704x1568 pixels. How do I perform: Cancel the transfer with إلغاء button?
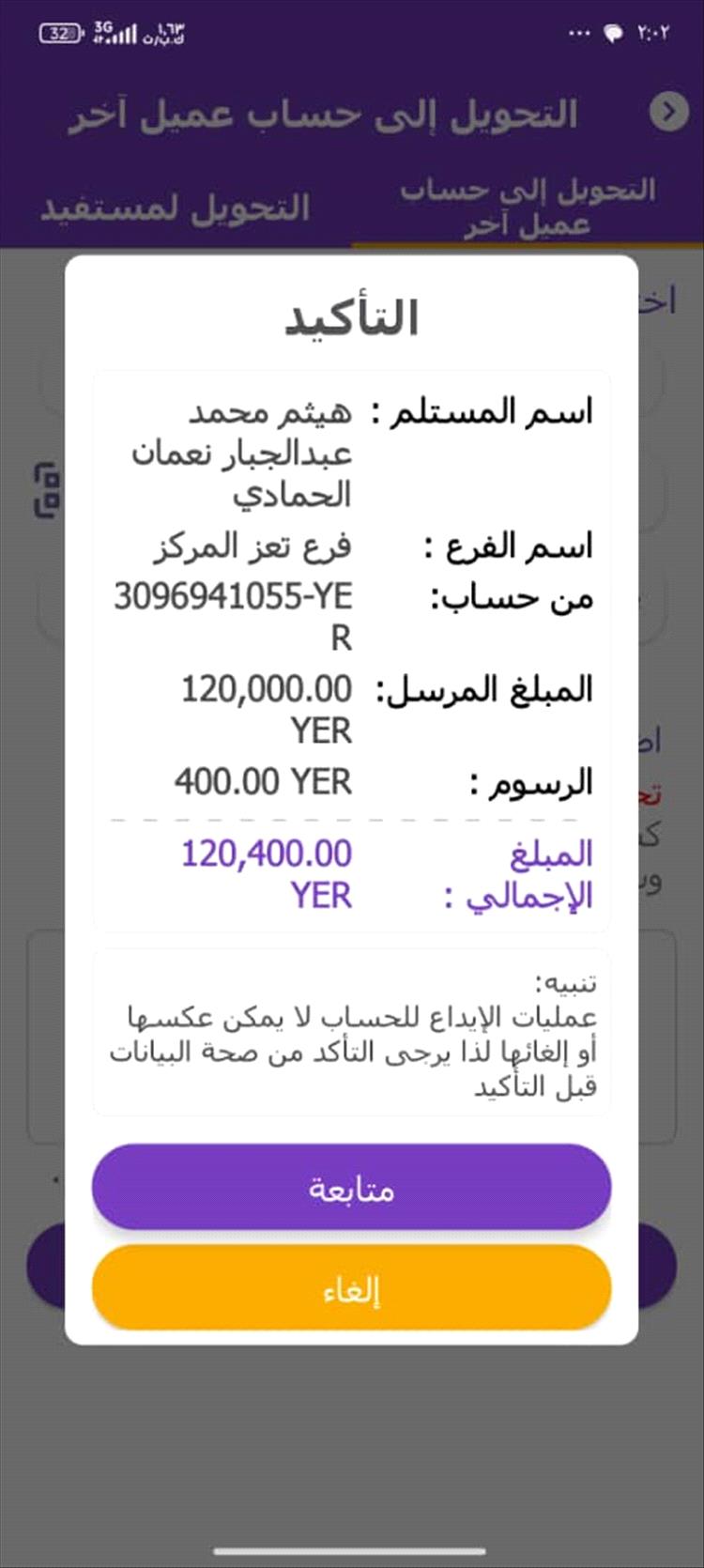(351, 1290)
